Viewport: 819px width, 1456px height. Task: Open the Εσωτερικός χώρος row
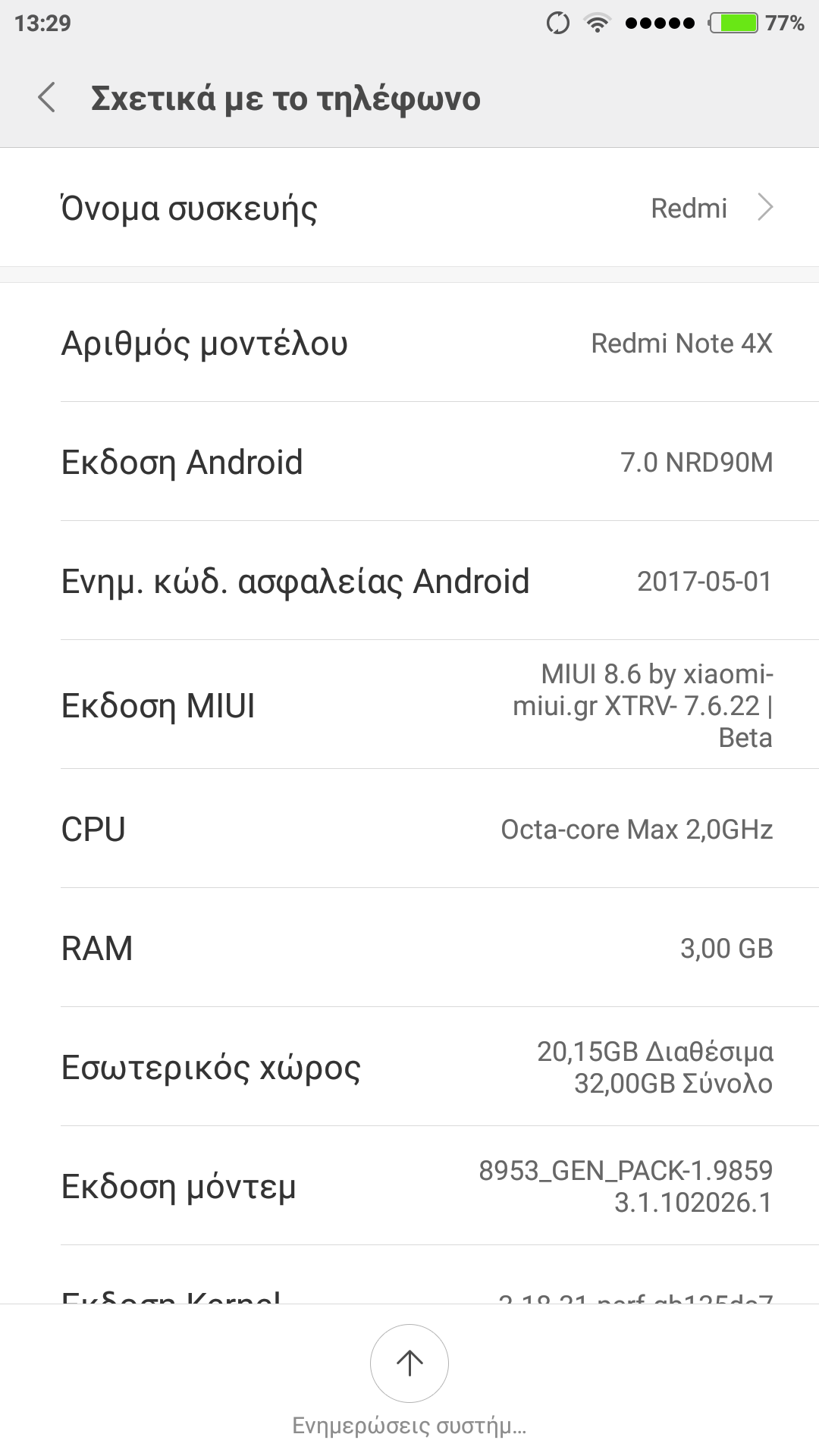coord(409,1067)
